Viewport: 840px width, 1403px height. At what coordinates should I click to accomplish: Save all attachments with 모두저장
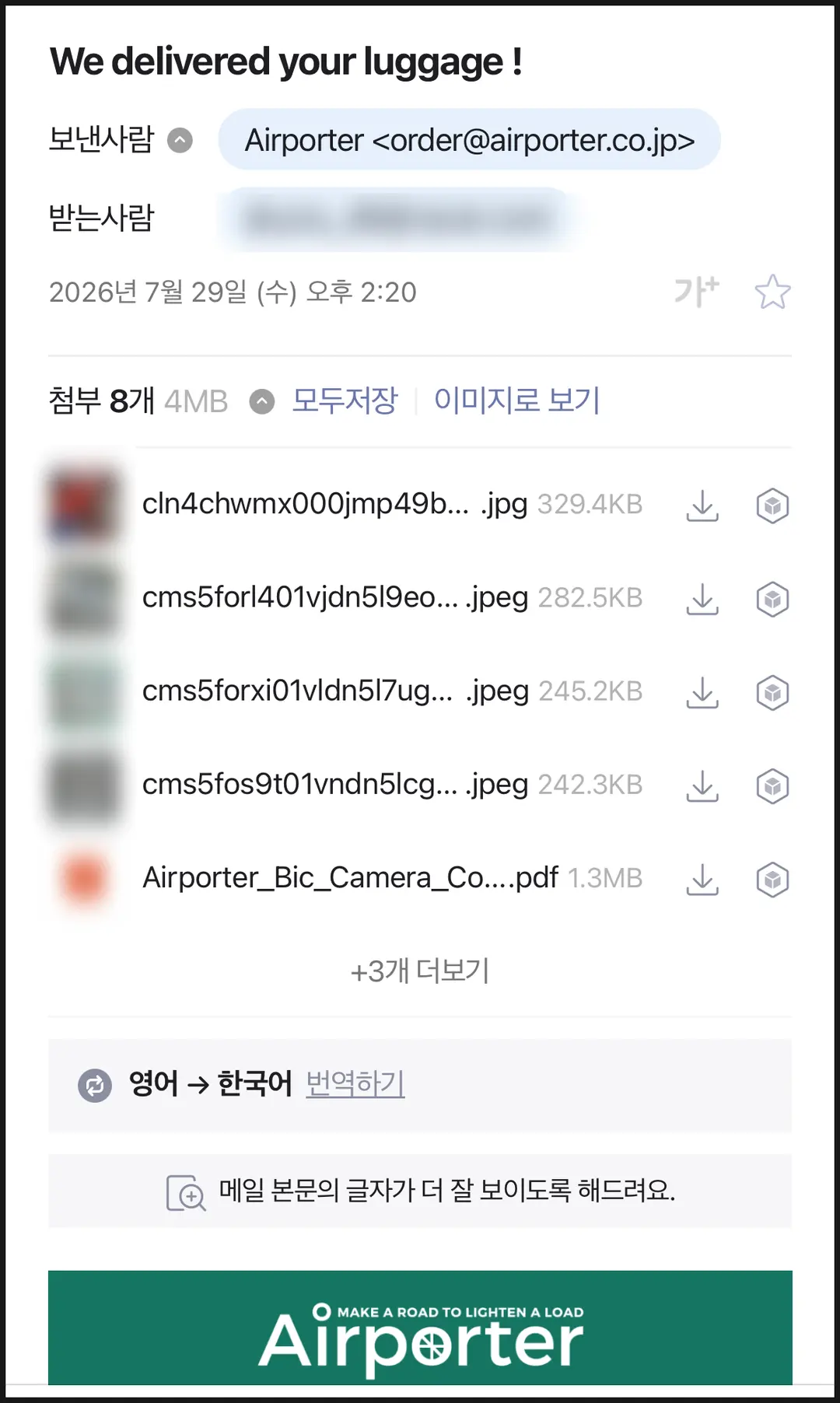point(345,401)
